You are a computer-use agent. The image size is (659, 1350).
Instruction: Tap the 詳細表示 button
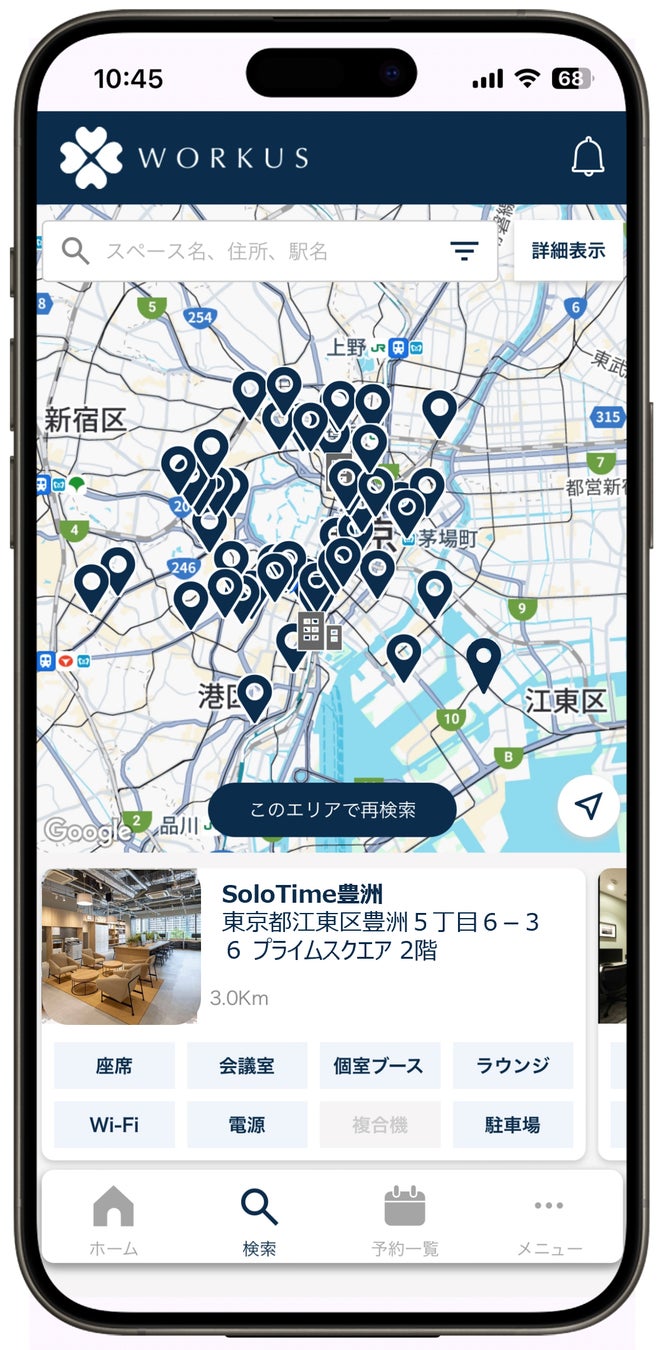point(568,250)
